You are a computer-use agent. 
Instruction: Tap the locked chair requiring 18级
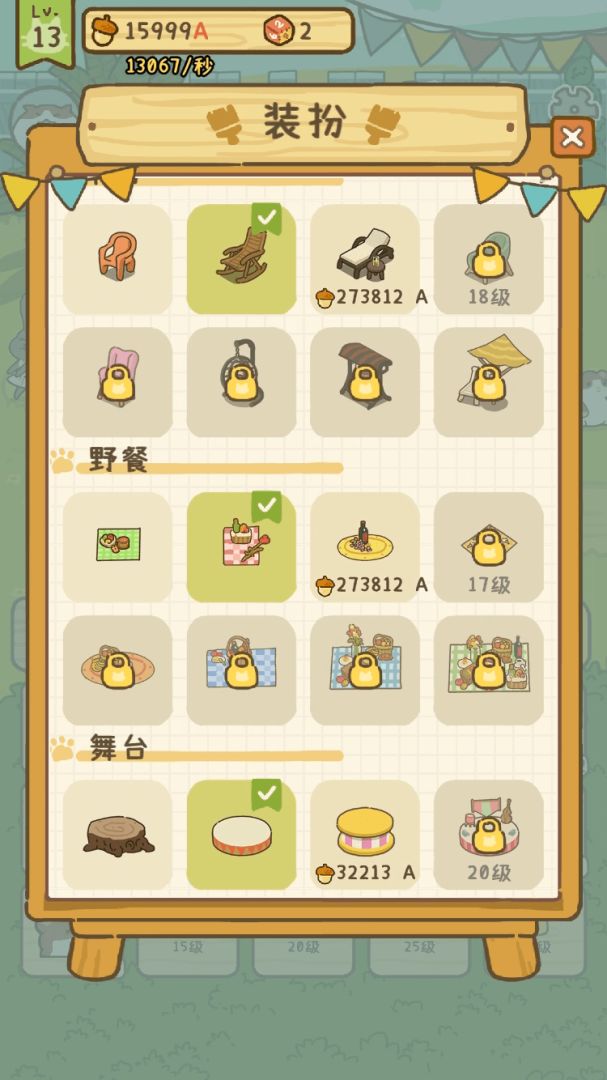tap(488, 259)
